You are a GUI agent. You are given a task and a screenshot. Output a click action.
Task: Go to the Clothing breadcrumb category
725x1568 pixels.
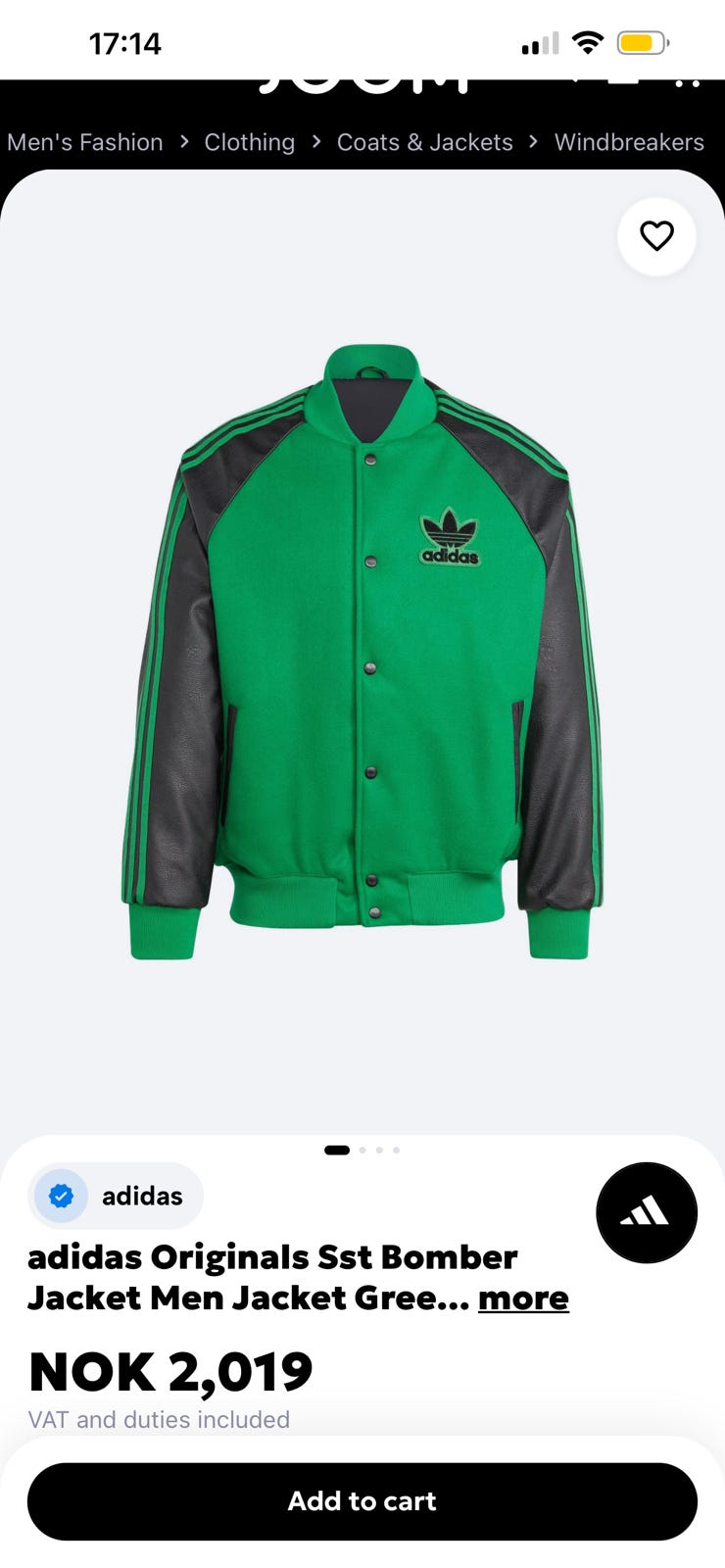point(249,142)
